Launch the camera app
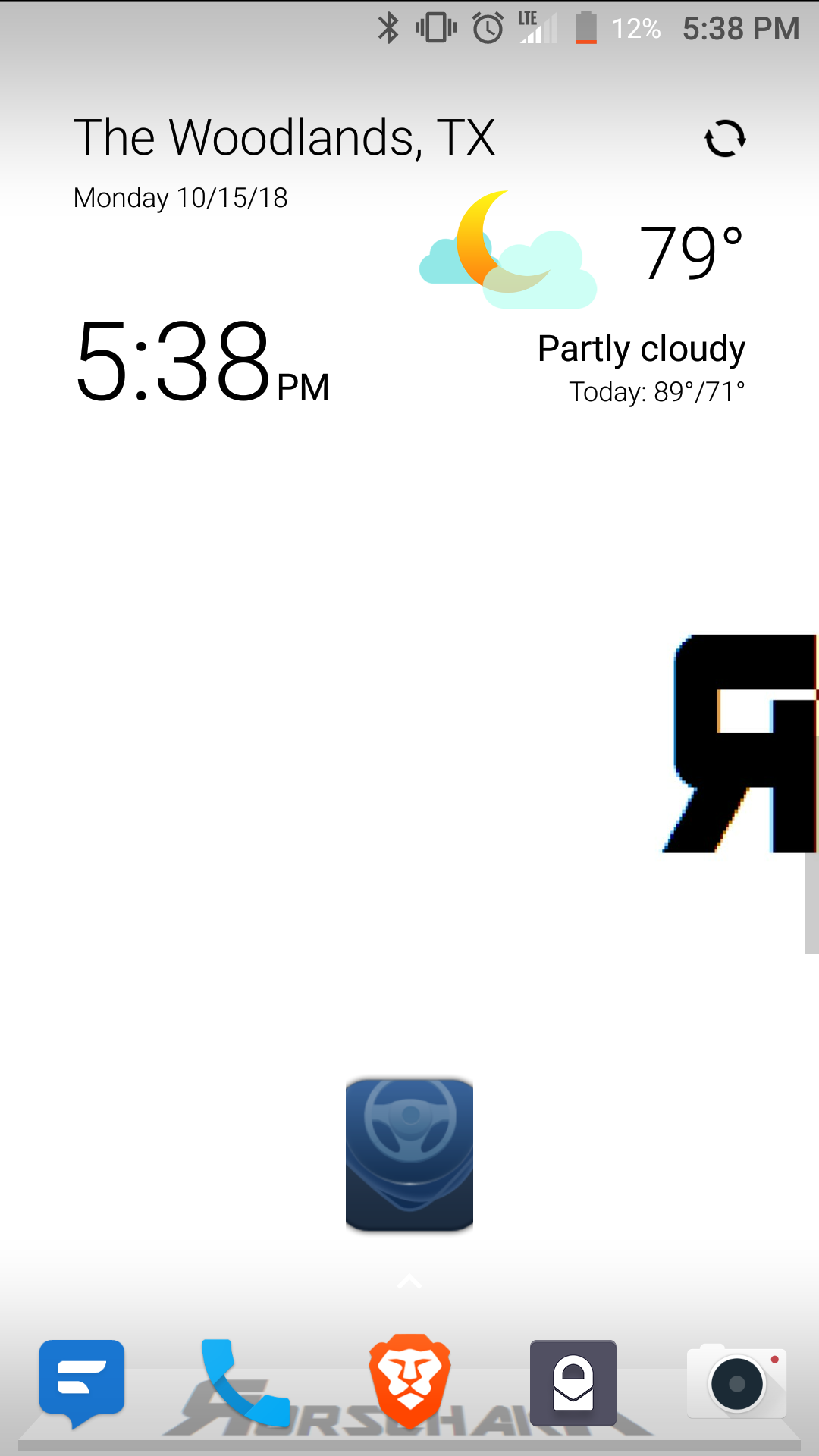Image resolution: width=819 pixels, height=1456 pixels. [737, 1383]
